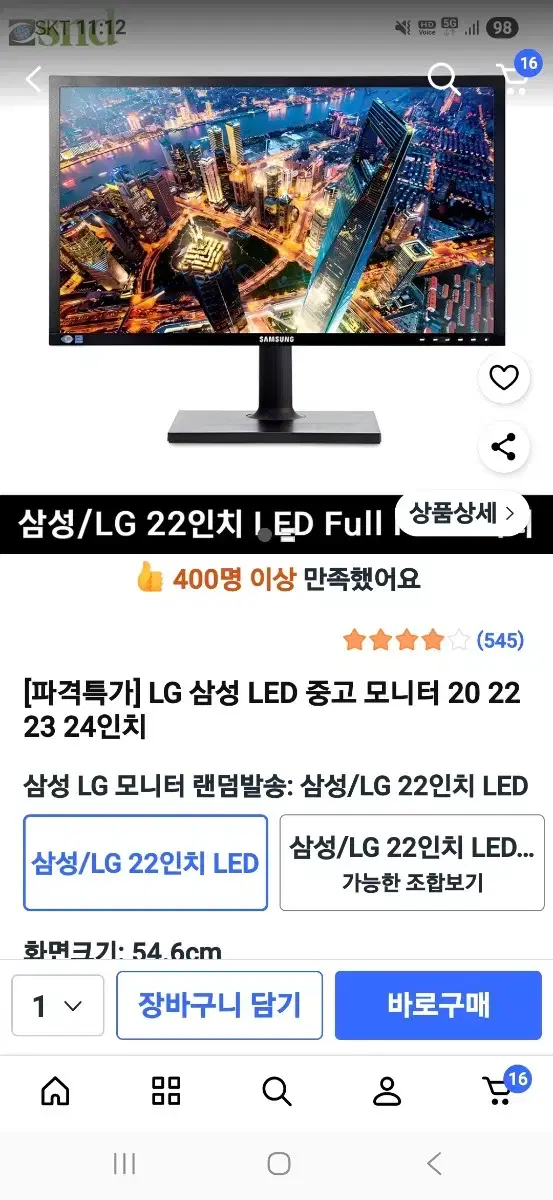This screenshot has width=553, height=1200.
Task: Open search from the top bar
Action: click(x=443, y=78)
